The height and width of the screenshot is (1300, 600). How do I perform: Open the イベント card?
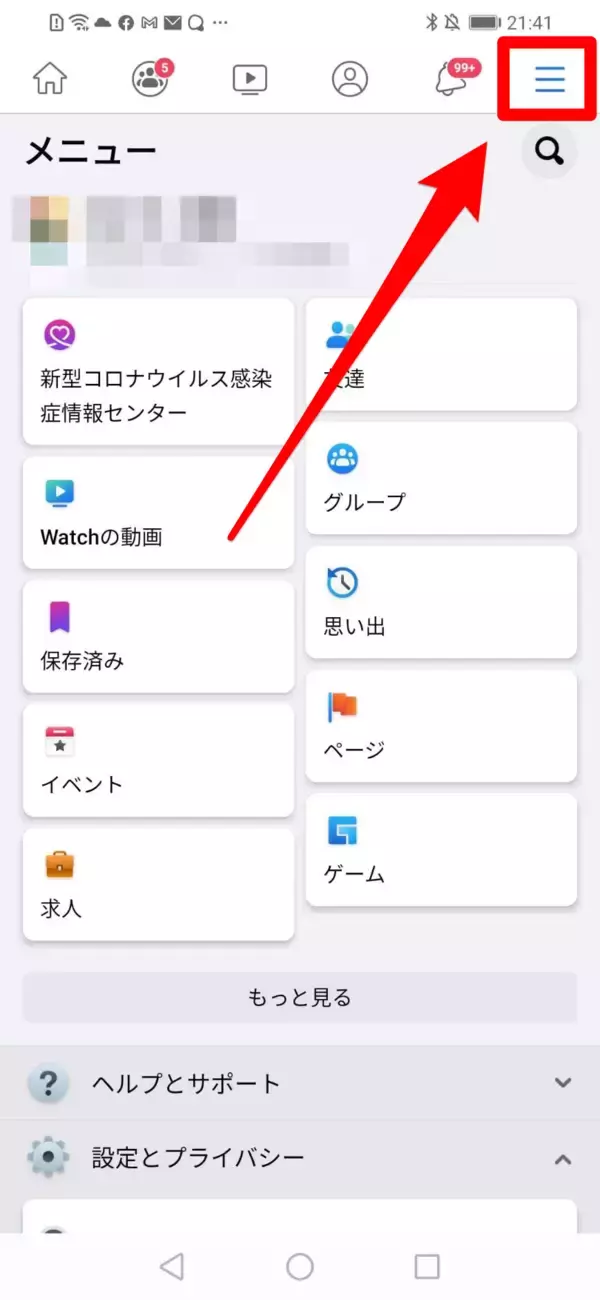158,760
